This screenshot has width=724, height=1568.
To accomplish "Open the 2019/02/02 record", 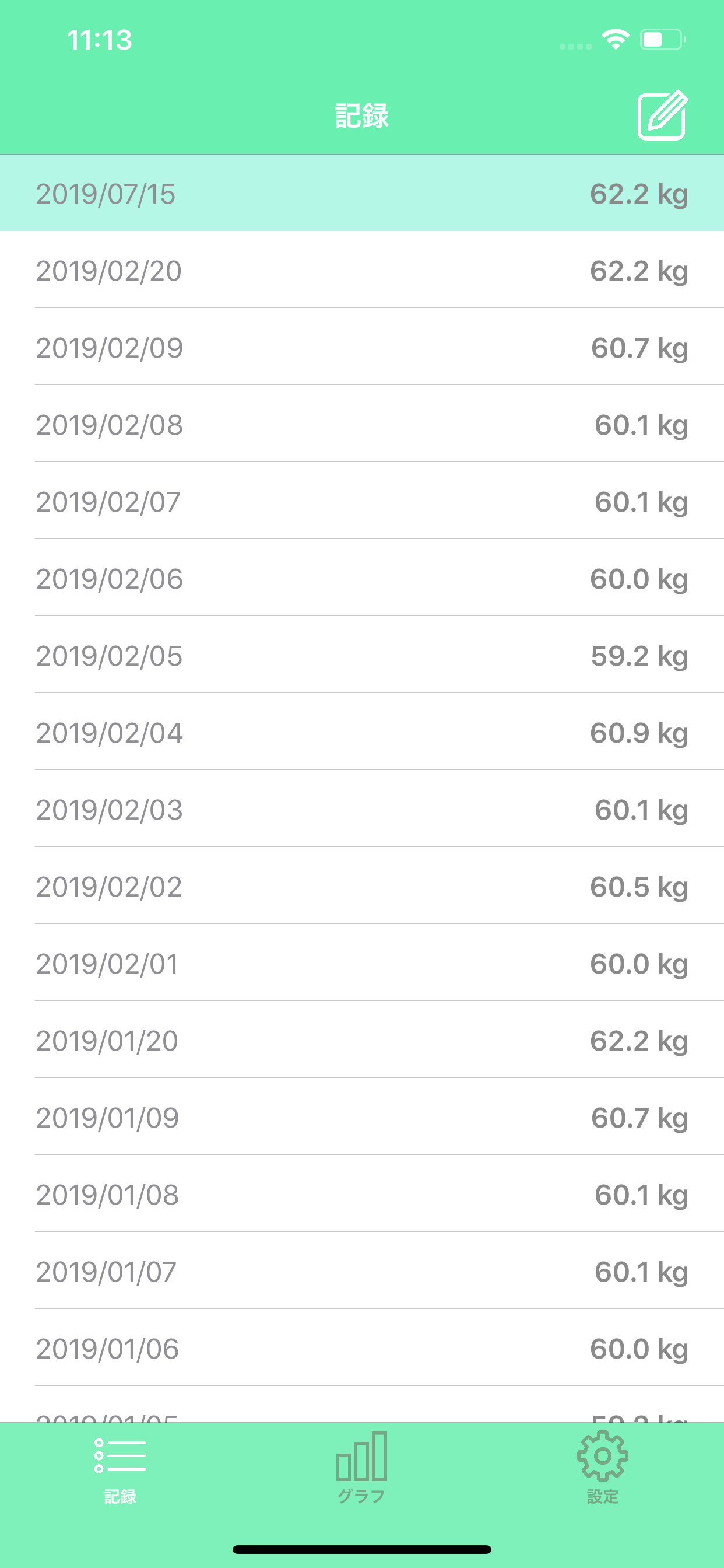I will [x=362, y=885].
